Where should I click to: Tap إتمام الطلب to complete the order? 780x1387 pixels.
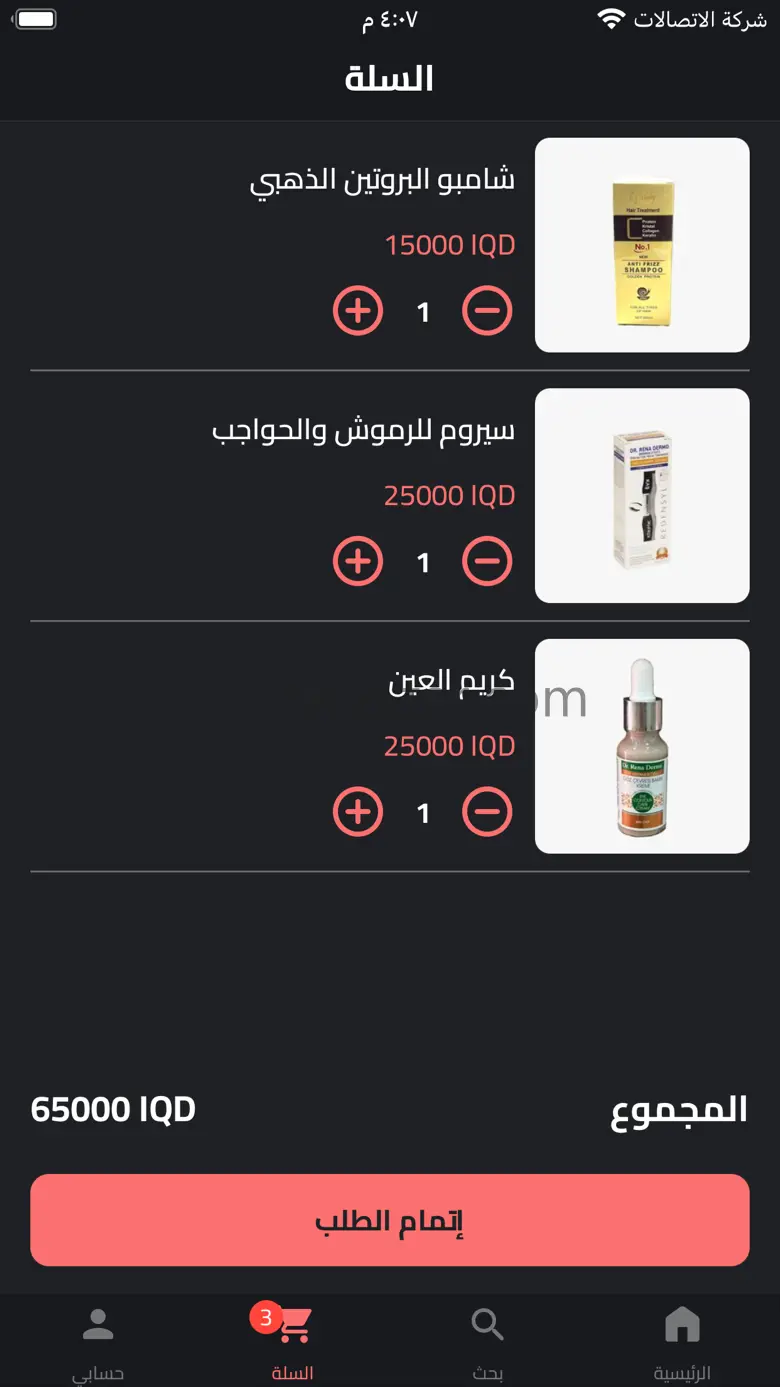coord(390,1220)
